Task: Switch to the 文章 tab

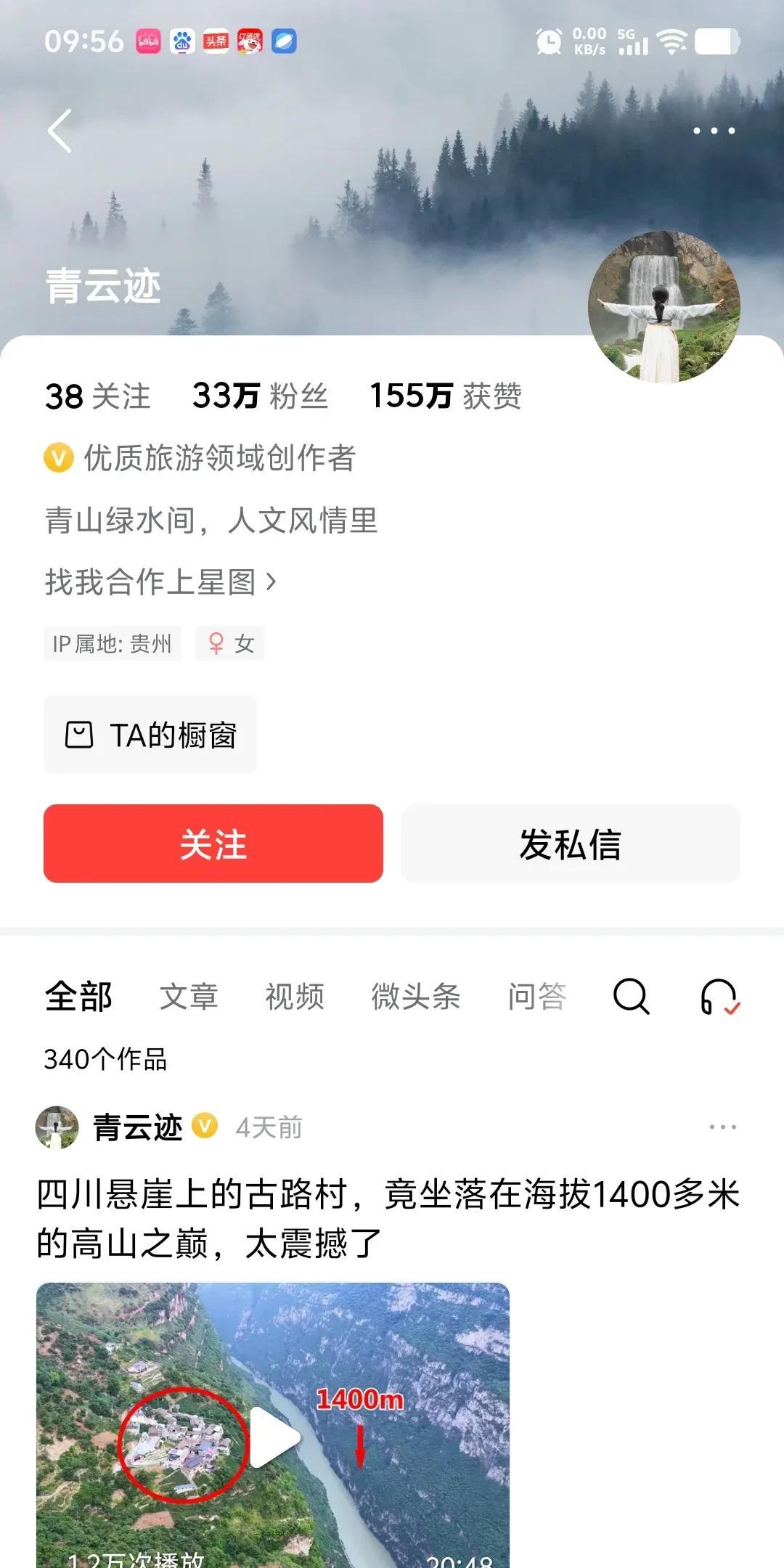Action: point(189,996)
